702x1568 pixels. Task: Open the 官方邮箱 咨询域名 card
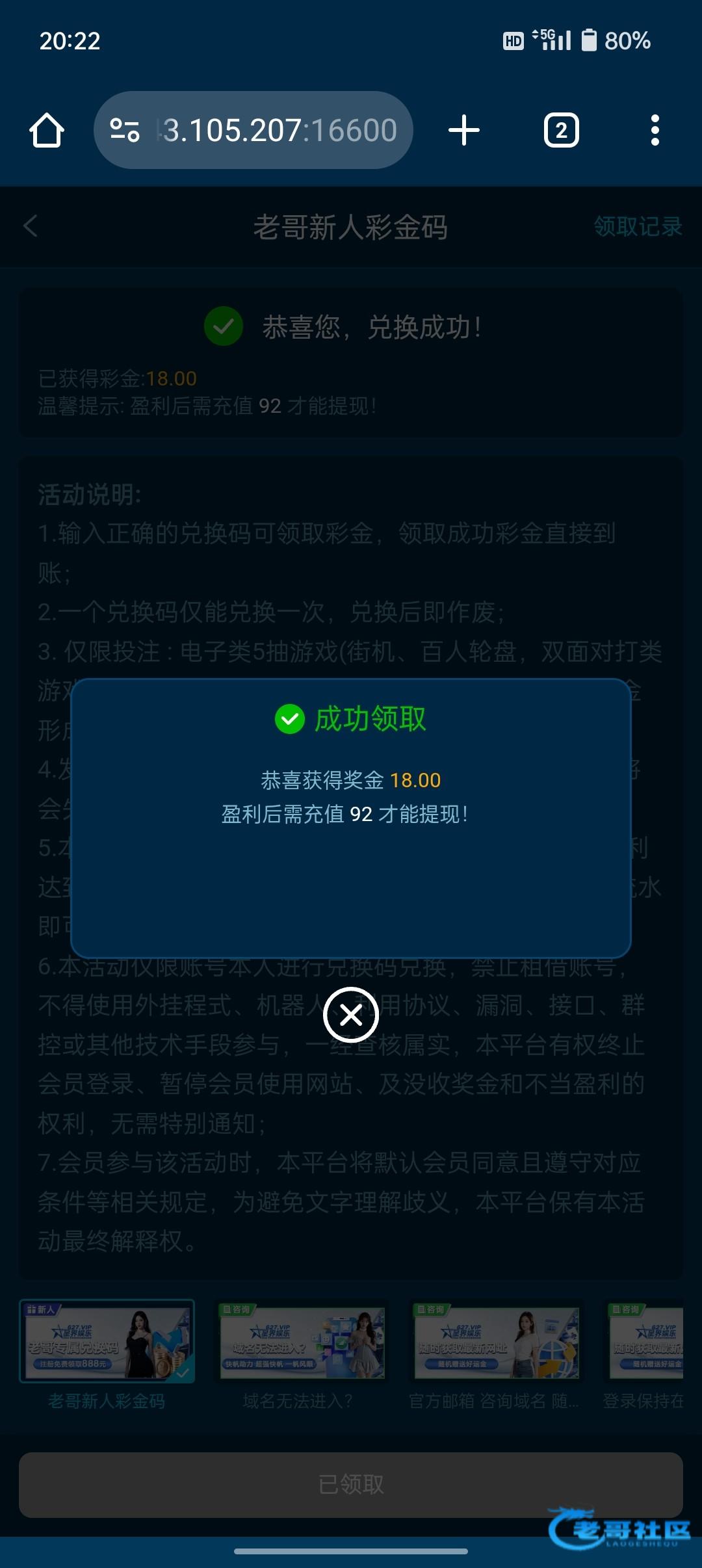pos(497,1342)
